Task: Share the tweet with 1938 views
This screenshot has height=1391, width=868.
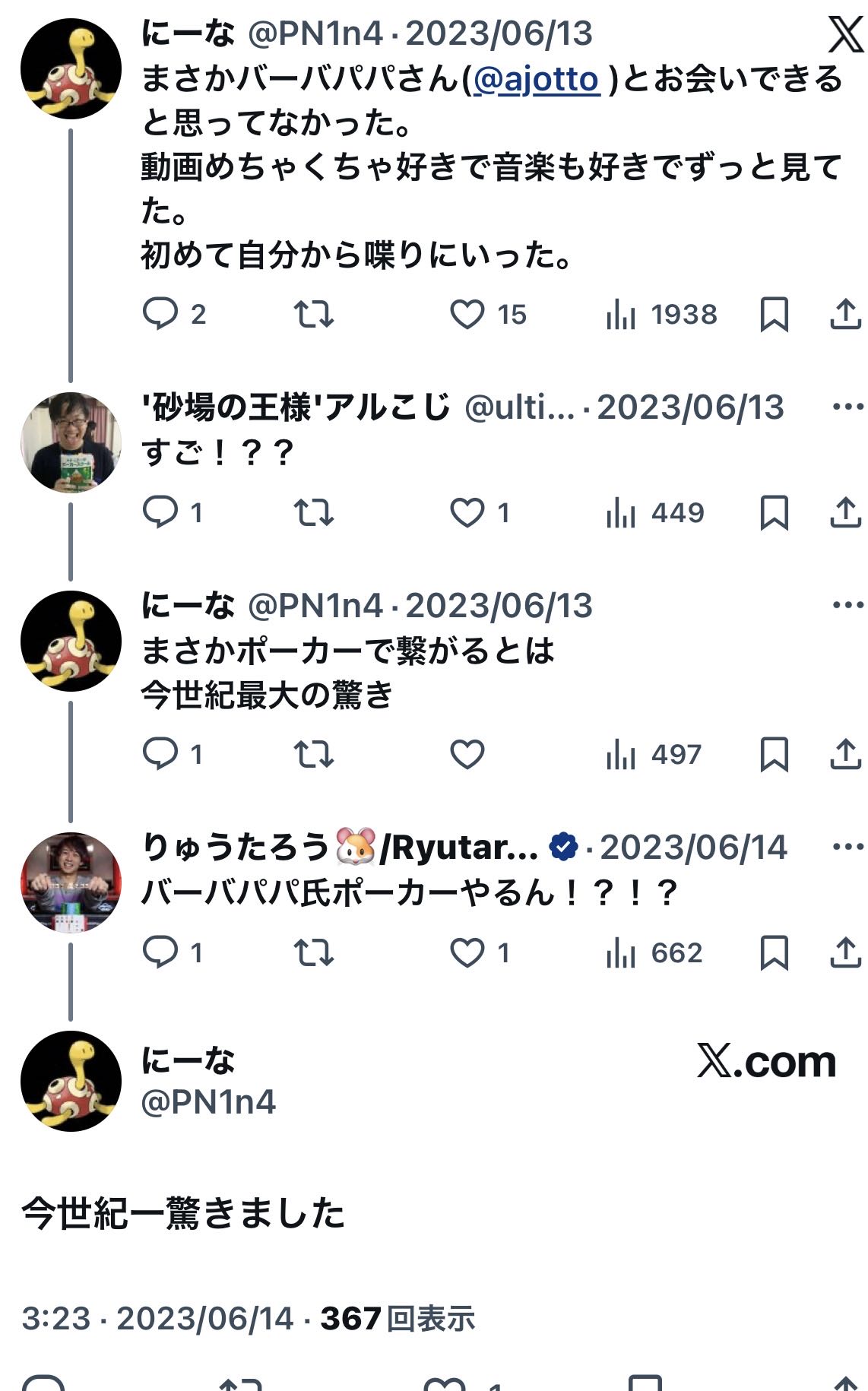Action: click(x=844, y=314)
